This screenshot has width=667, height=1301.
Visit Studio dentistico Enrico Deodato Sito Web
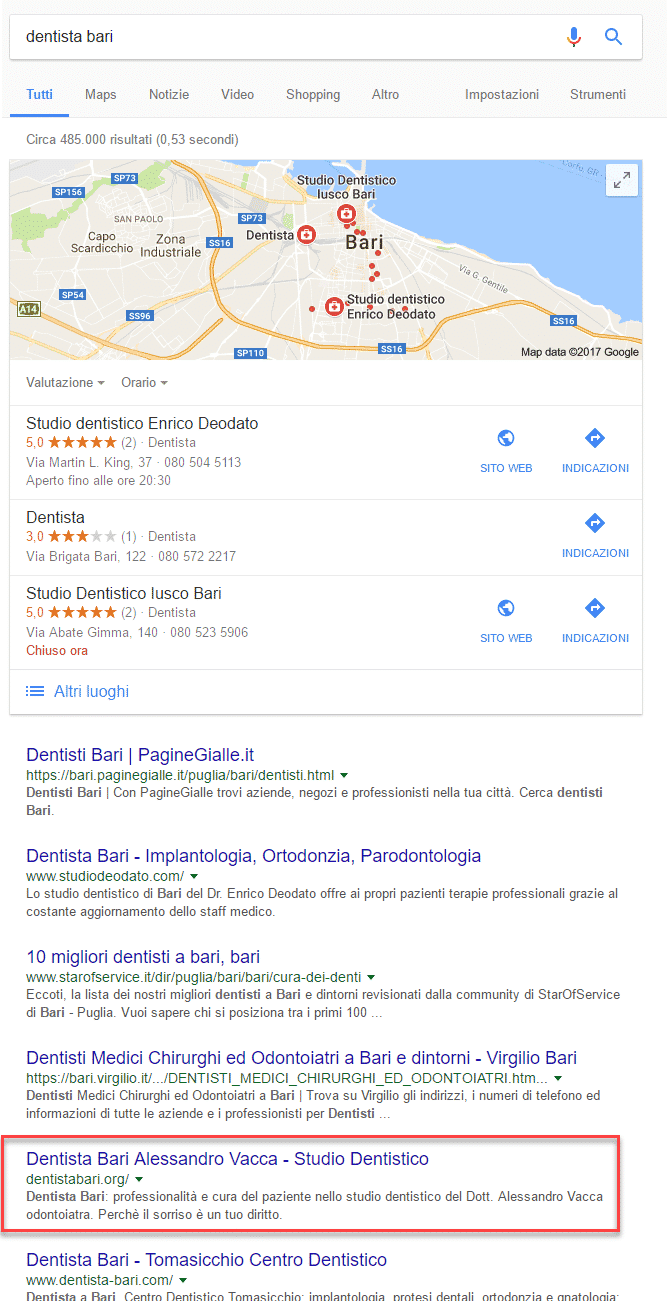[506, 451]
